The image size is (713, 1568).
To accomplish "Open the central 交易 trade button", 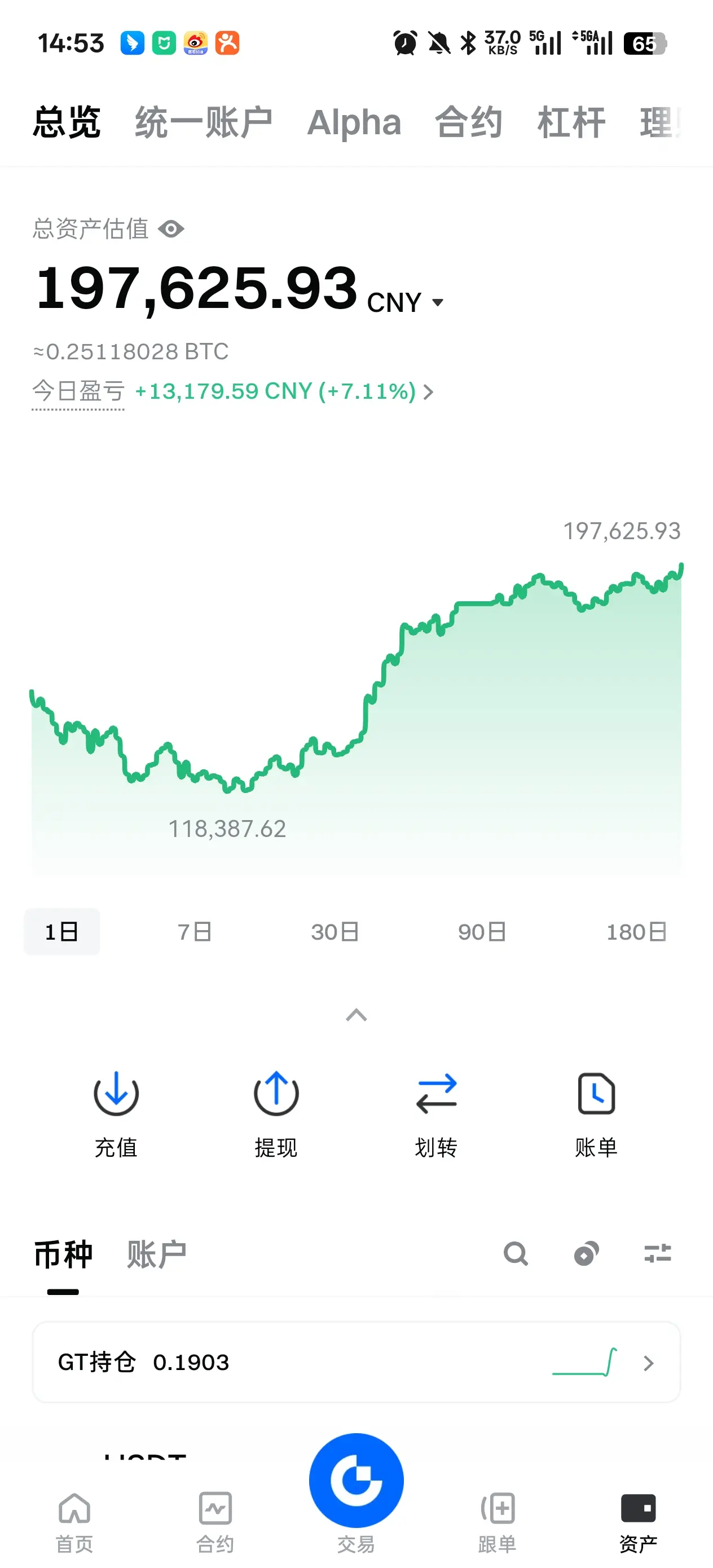I will (356, 1485).
